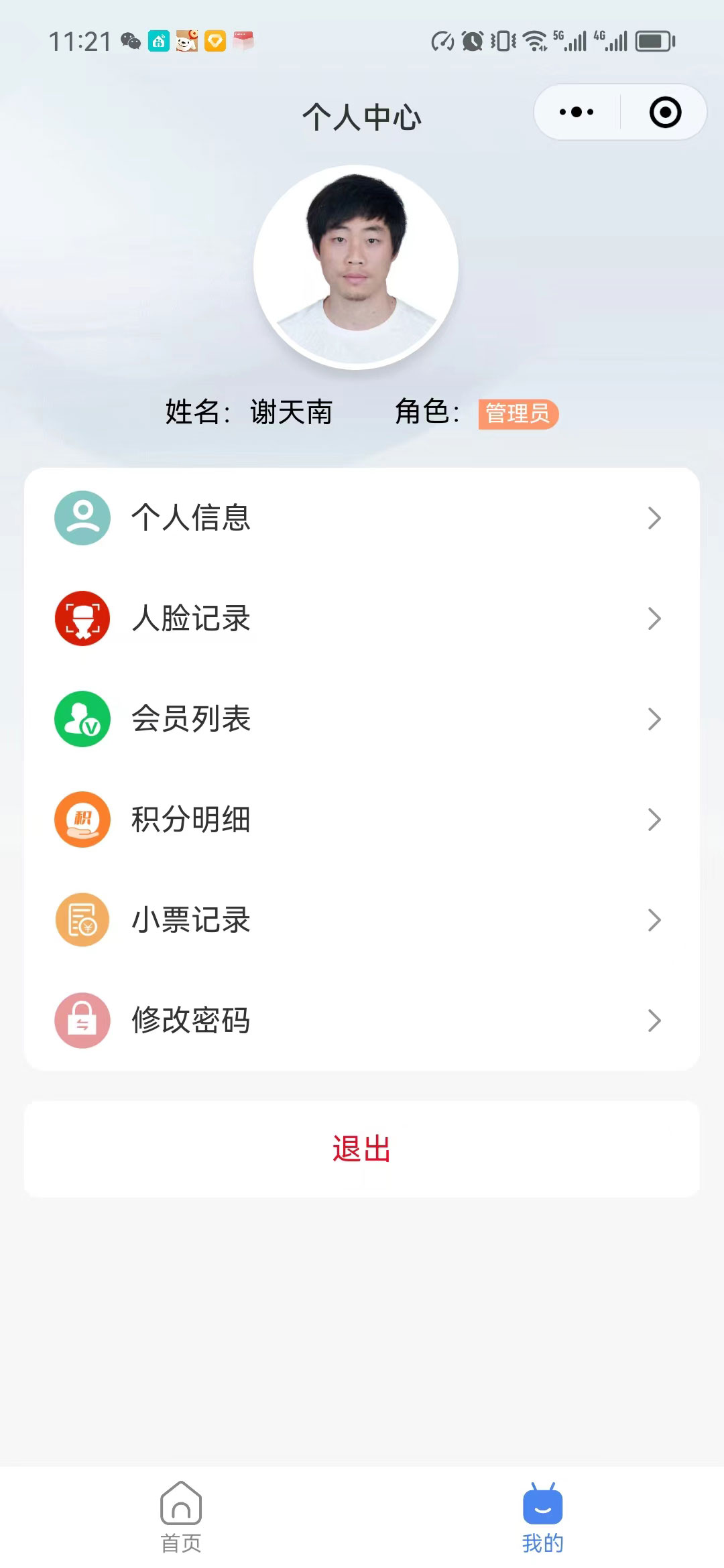Open 积分明细 points details
The width and height of the screenshot is (724, 1568).
pyautogui.click(x=362, y=820)
